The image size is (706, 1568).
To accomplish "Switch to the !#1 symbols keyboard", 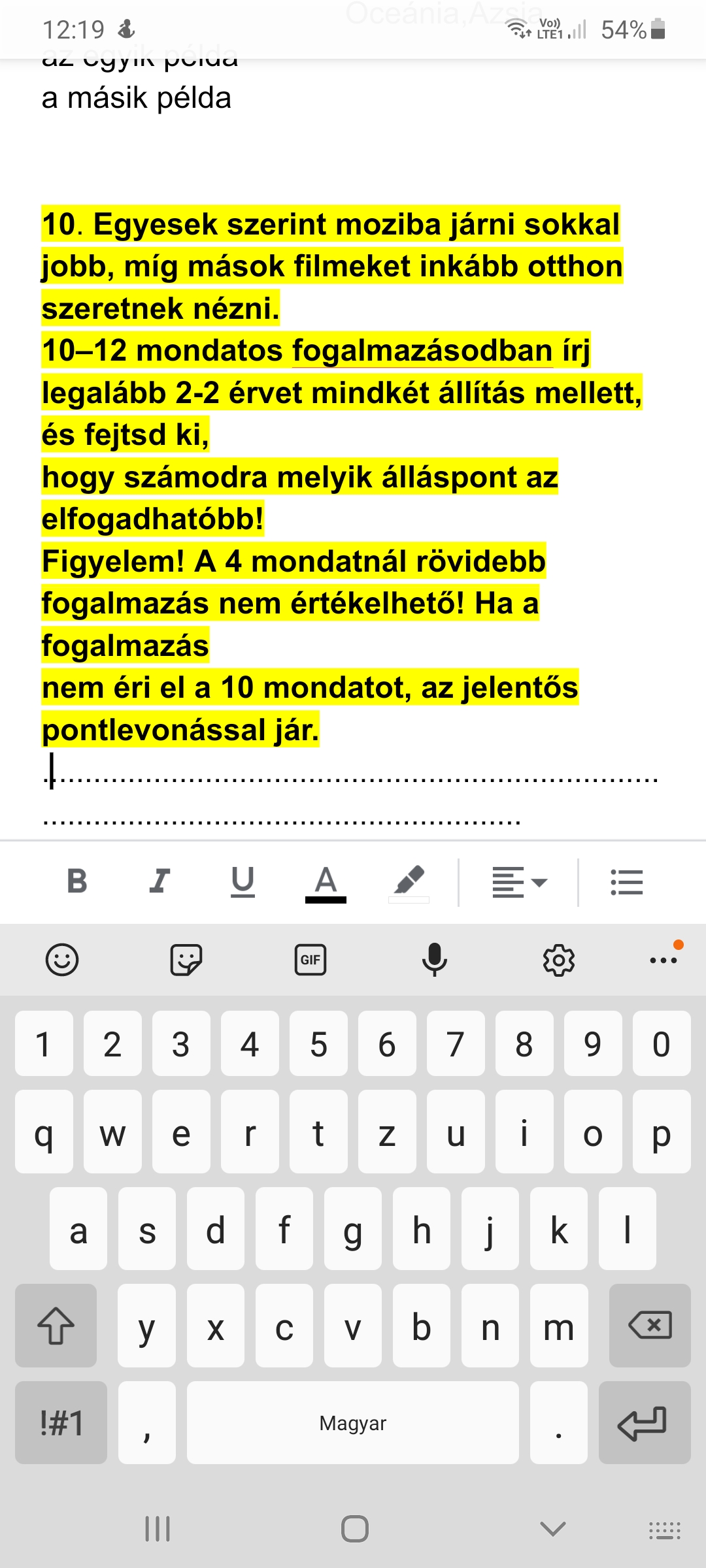I will point(61,1422).
